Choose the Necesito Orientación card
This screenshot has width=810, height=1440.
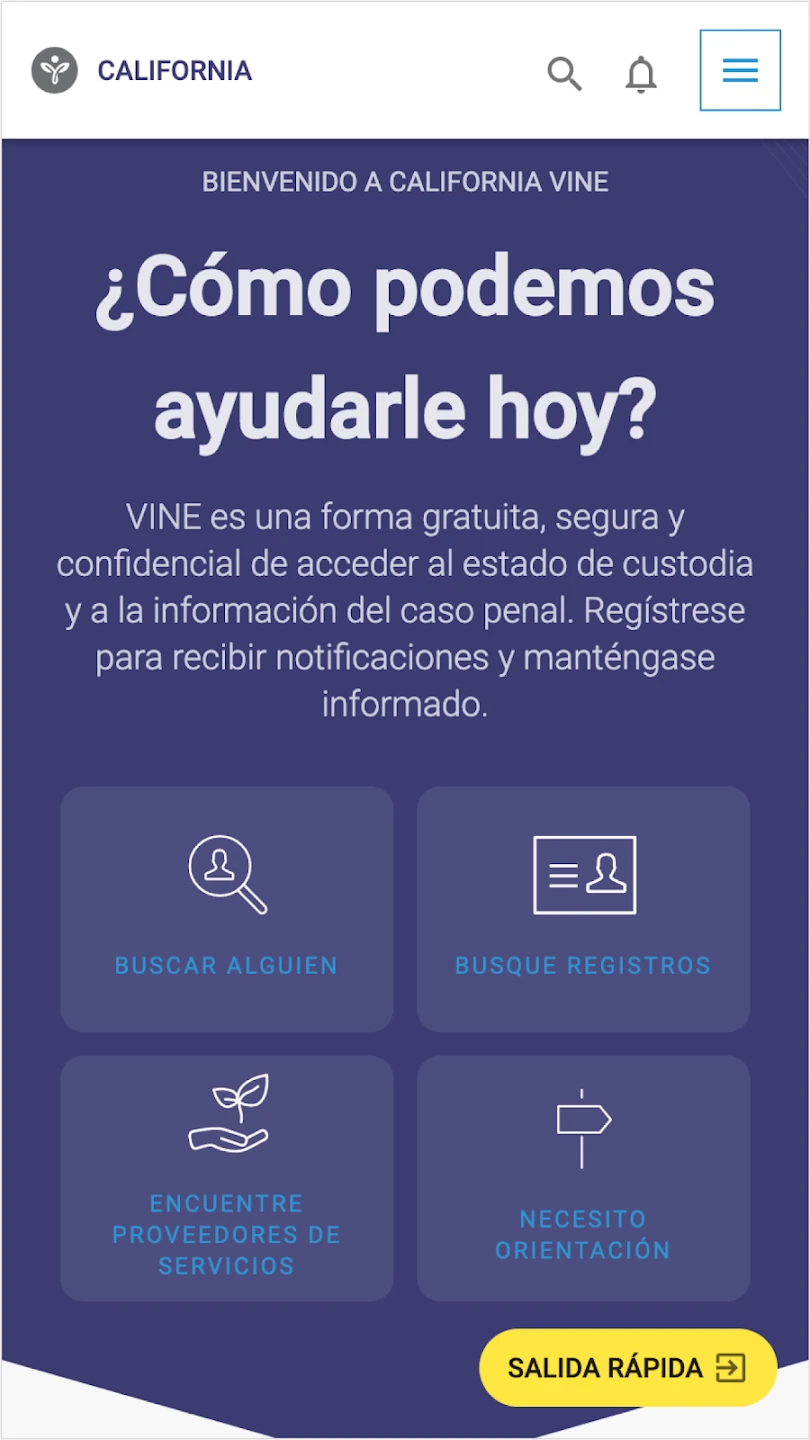583,1178
